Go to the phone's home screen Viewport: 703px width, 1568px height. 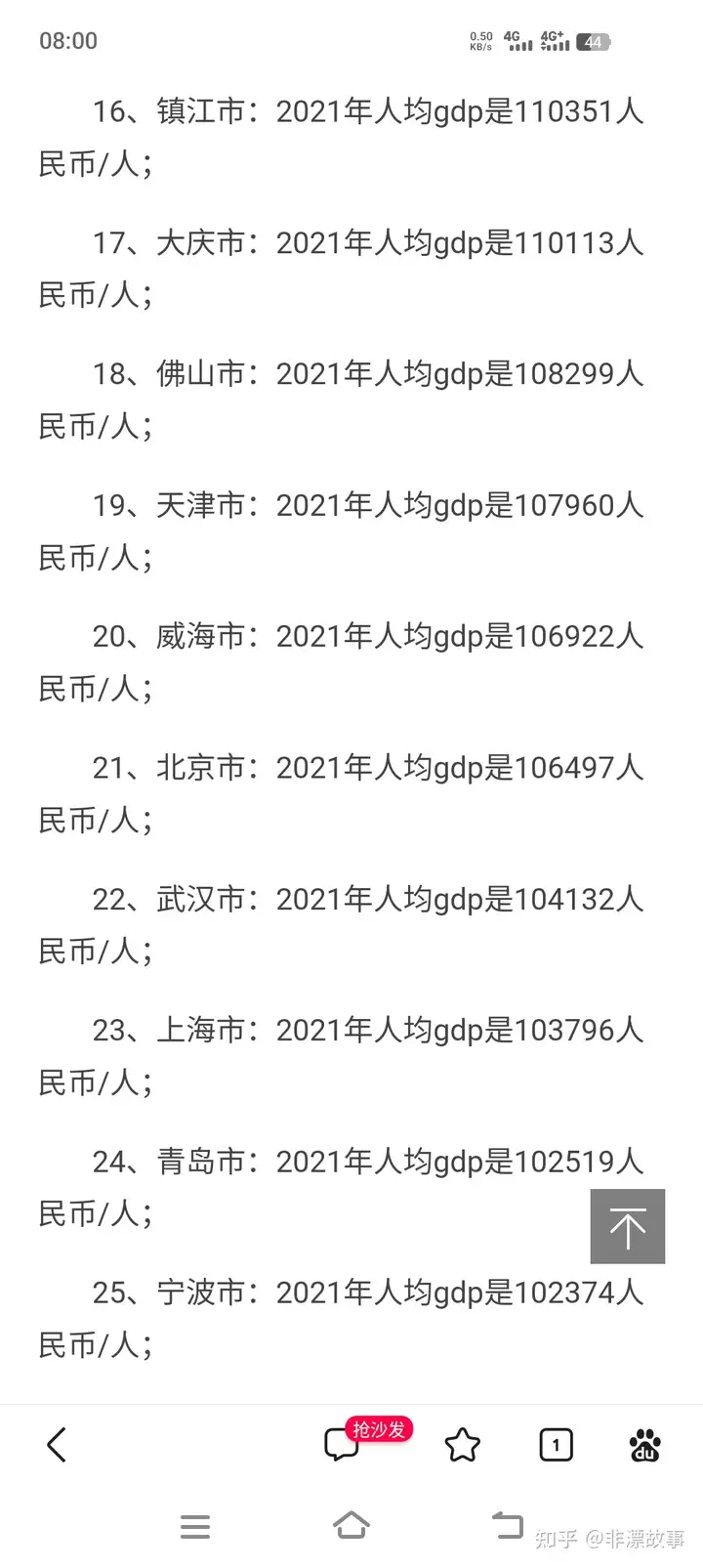click(351, 1525)
